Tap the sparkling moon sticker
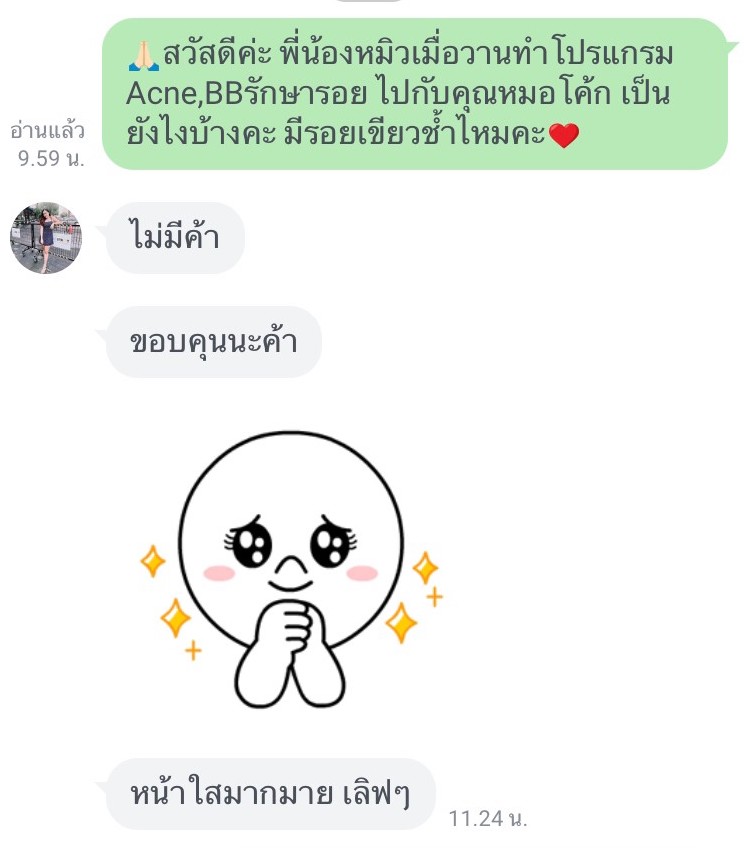This screenshot has height=848, width=744. pos(292,569)
